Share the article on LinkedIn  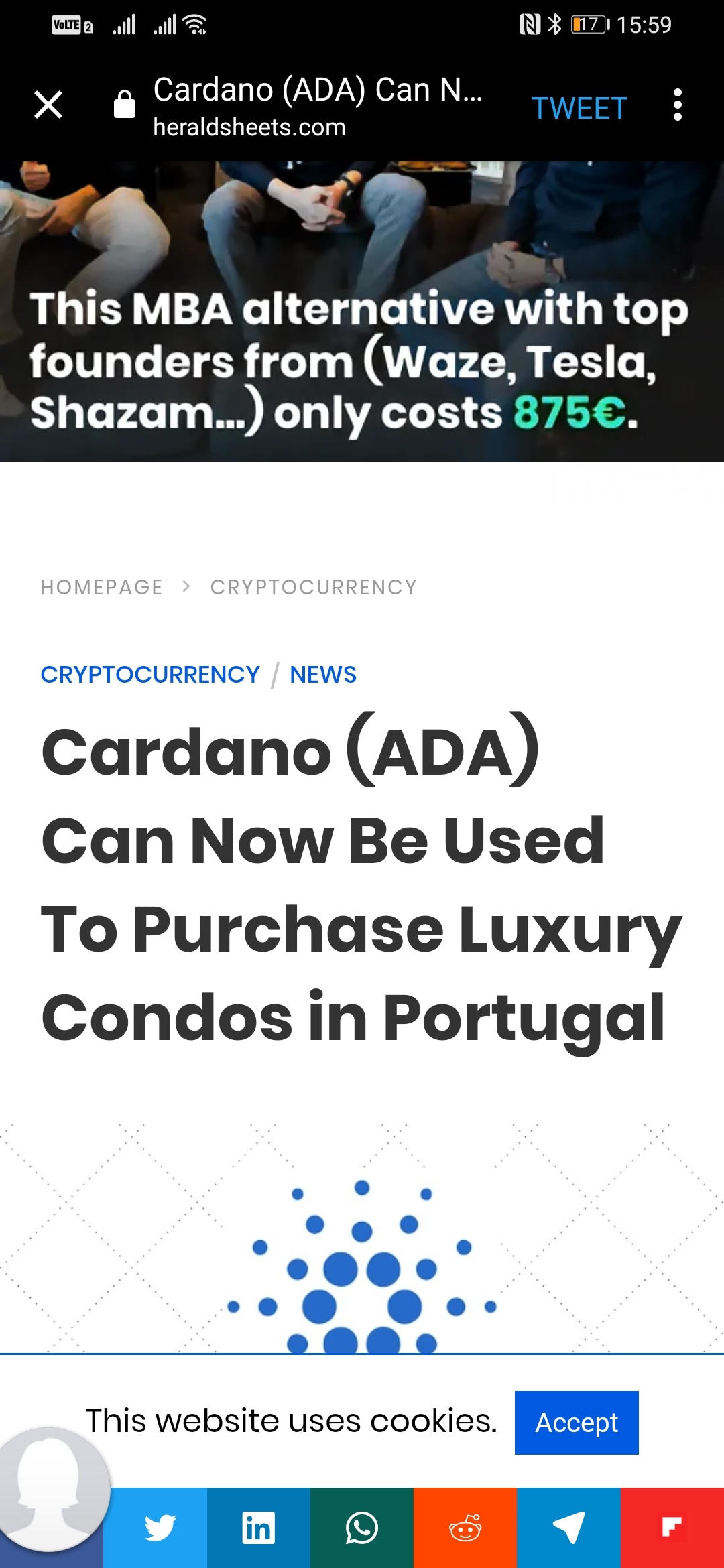pos(259,1528)
